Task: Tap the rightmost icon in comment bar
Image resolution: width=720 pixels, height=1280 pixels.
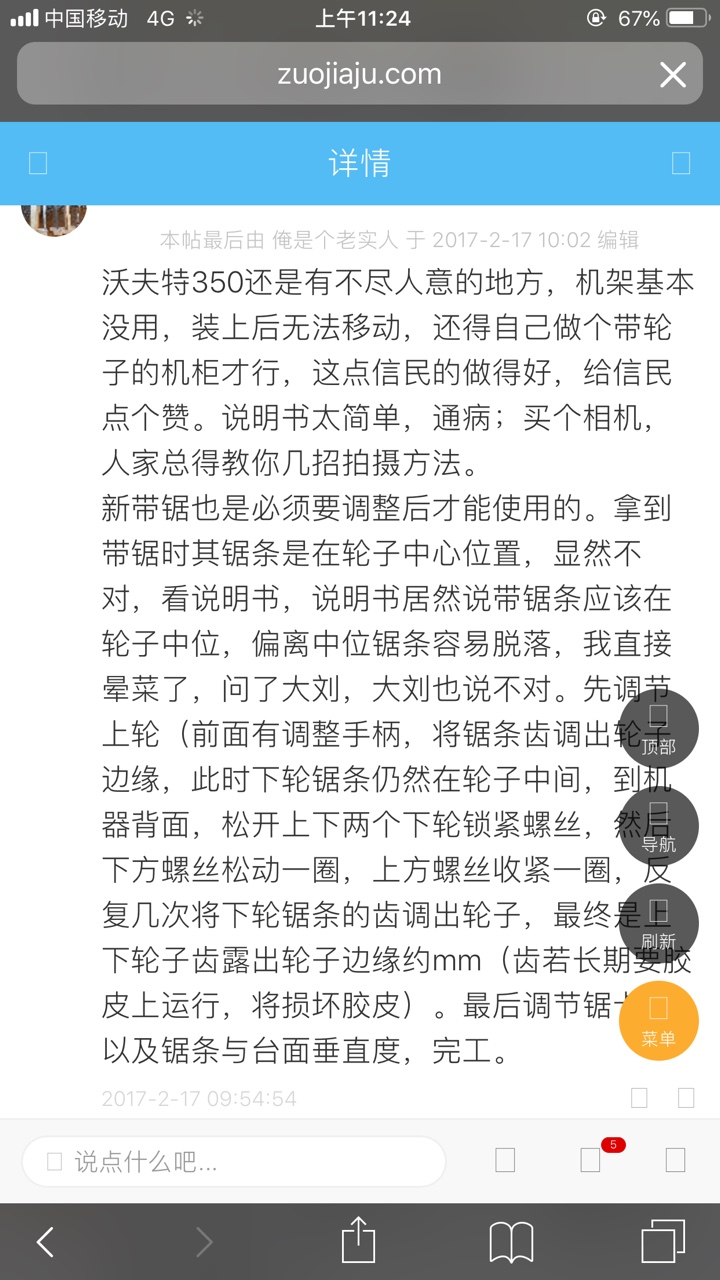Action: click(x=676, y=1160)
